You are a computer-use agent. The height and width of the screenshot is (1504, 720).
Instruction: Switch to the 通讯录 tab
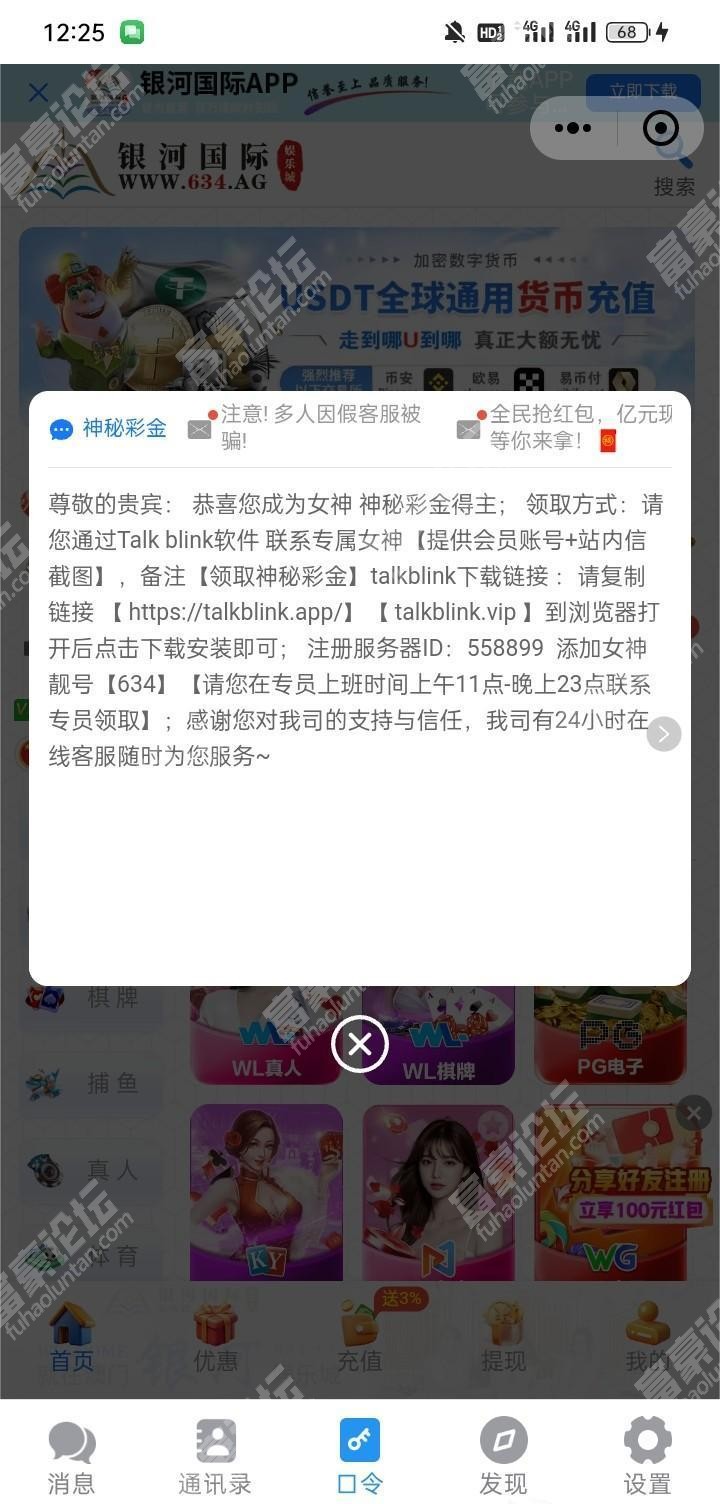[215, 1457]
